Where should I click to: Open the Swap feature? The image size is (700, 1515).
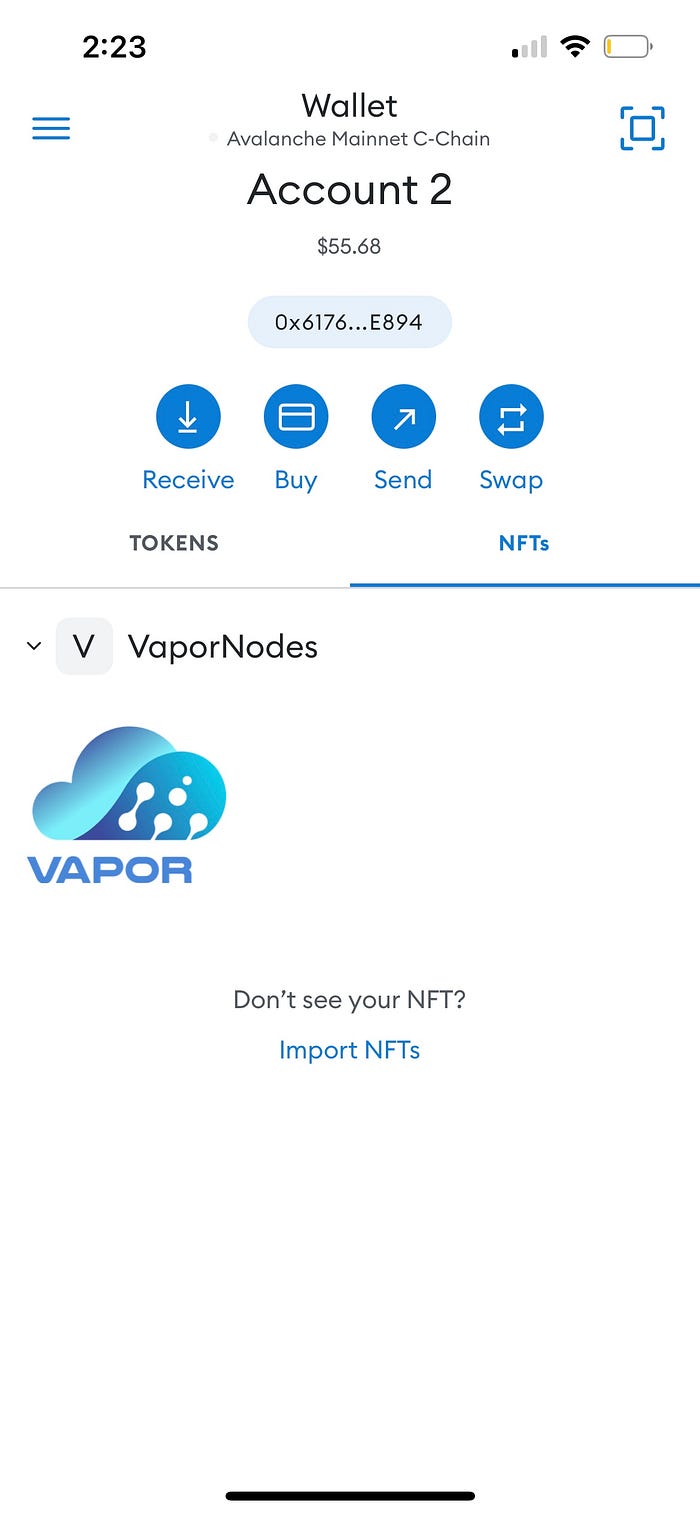click(x=511, y=417)
